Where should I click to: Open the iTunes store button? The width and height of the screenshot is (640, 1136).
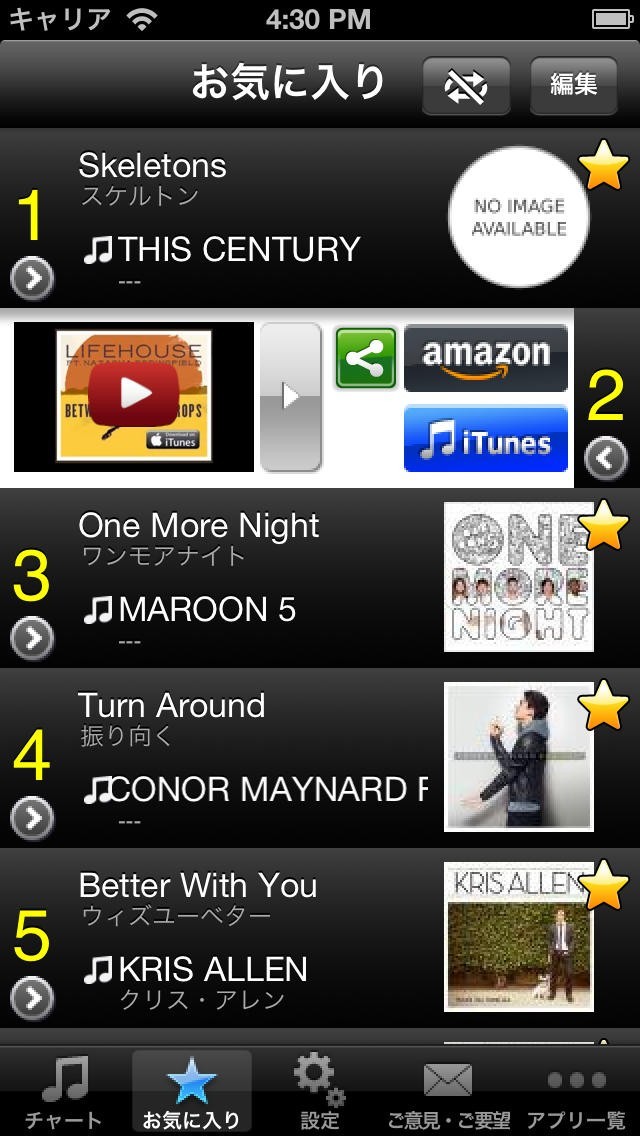coord(486,438)
